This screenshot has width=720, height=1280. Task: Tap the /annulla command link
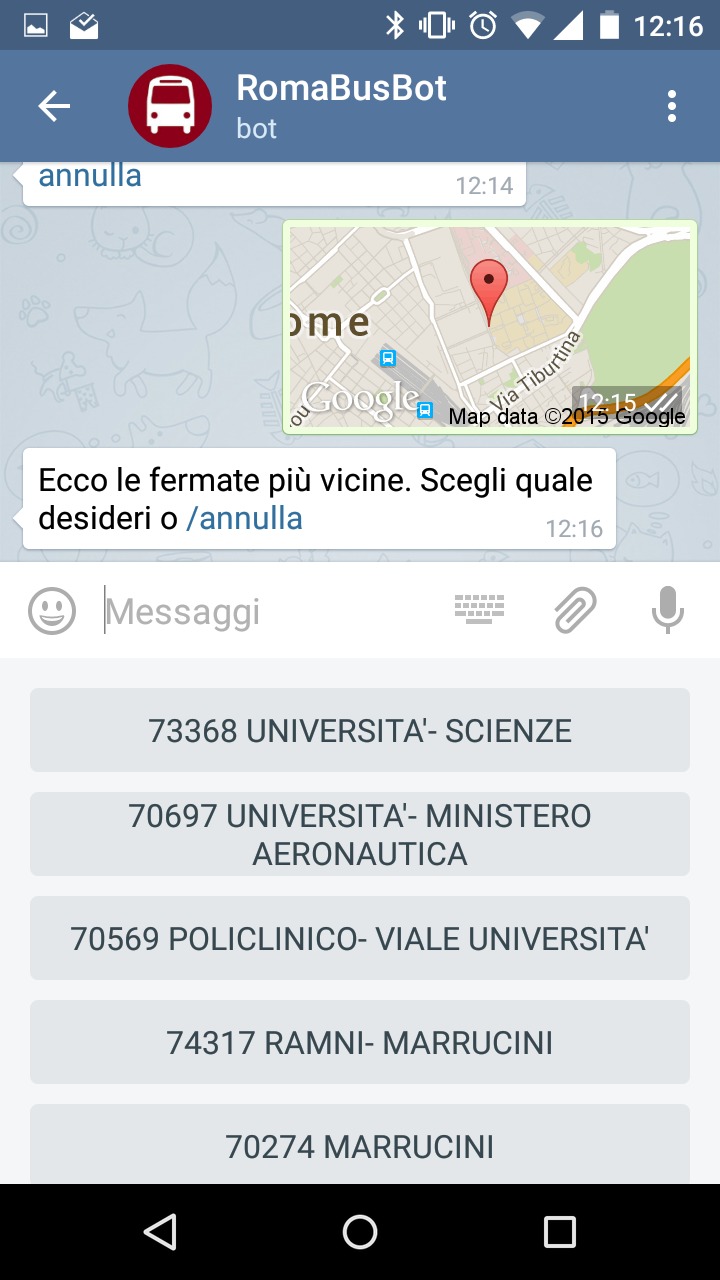[x=244, y=518]
